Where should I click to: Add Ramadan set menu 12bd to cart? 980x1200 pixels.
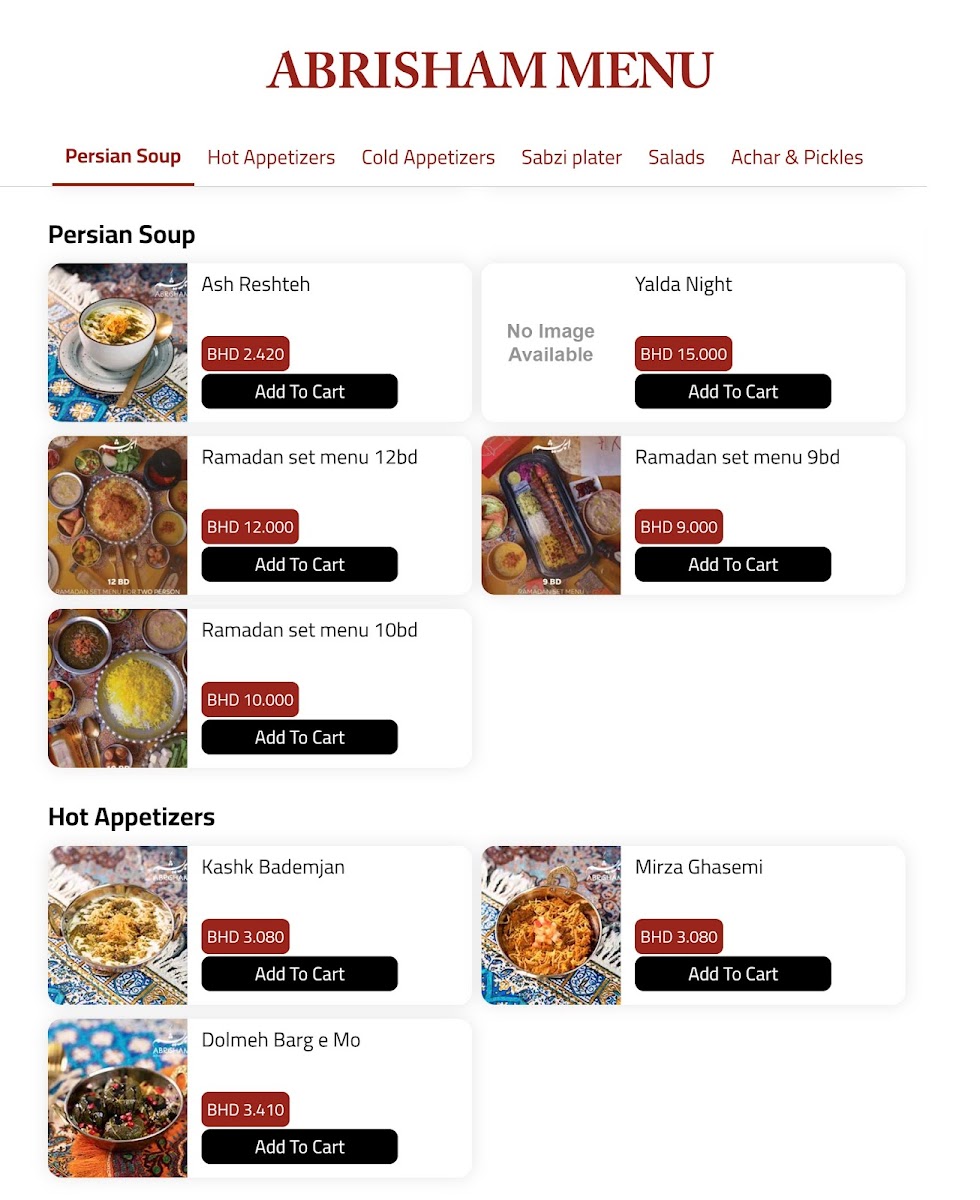(299, 565)
